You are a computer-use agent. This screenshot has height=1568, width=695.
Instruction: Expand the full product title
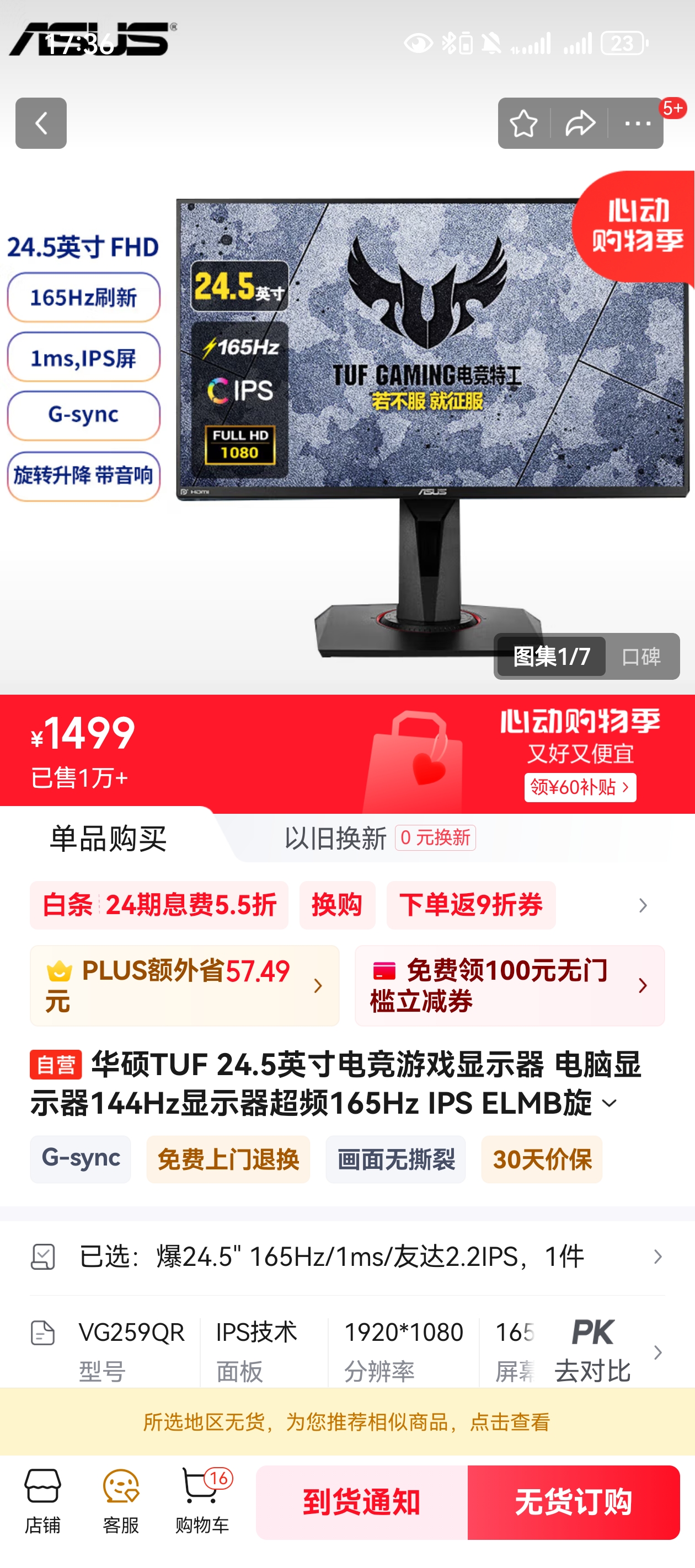tap(609, 1104)
